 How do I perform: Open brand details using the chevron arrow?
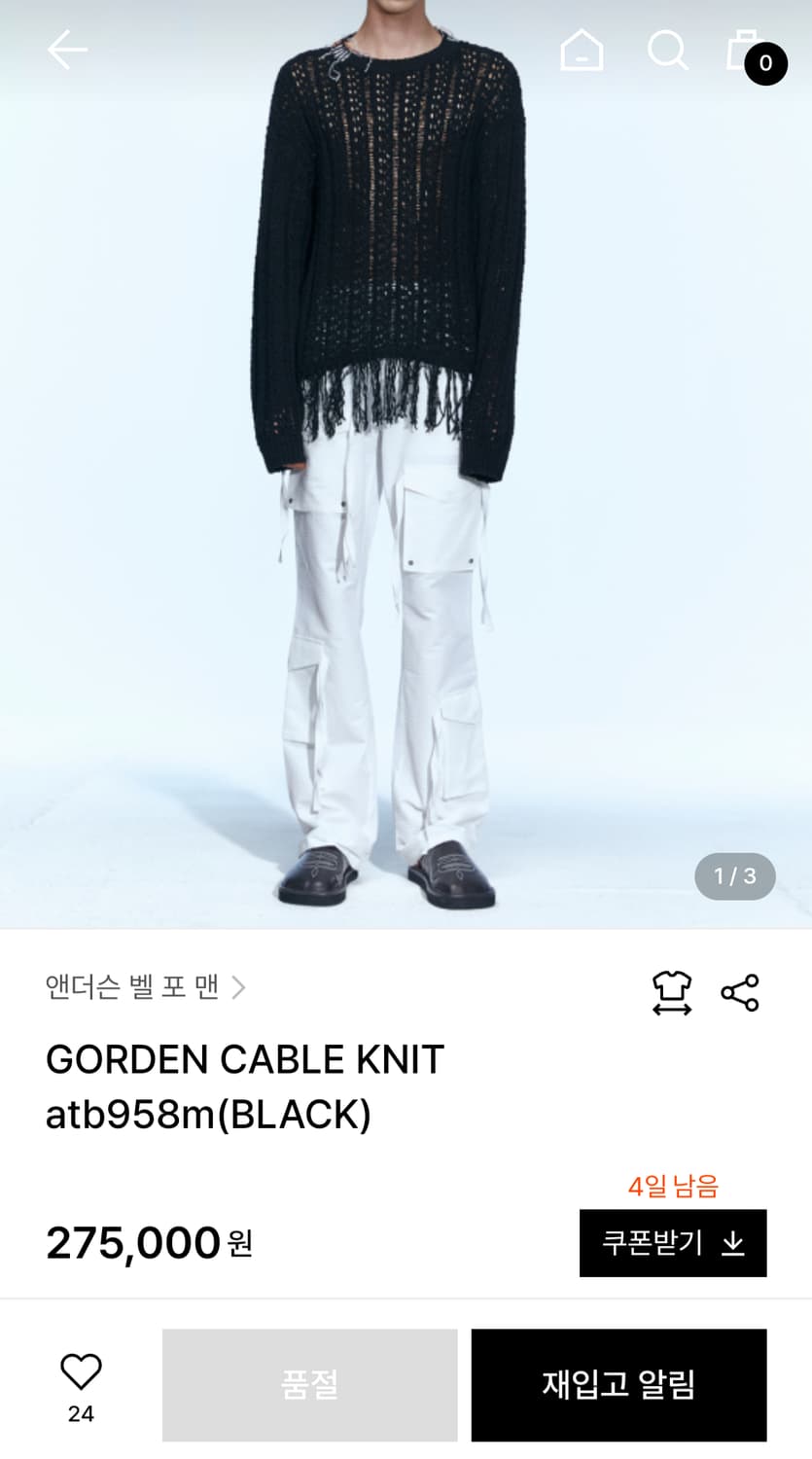pos(240,987)
